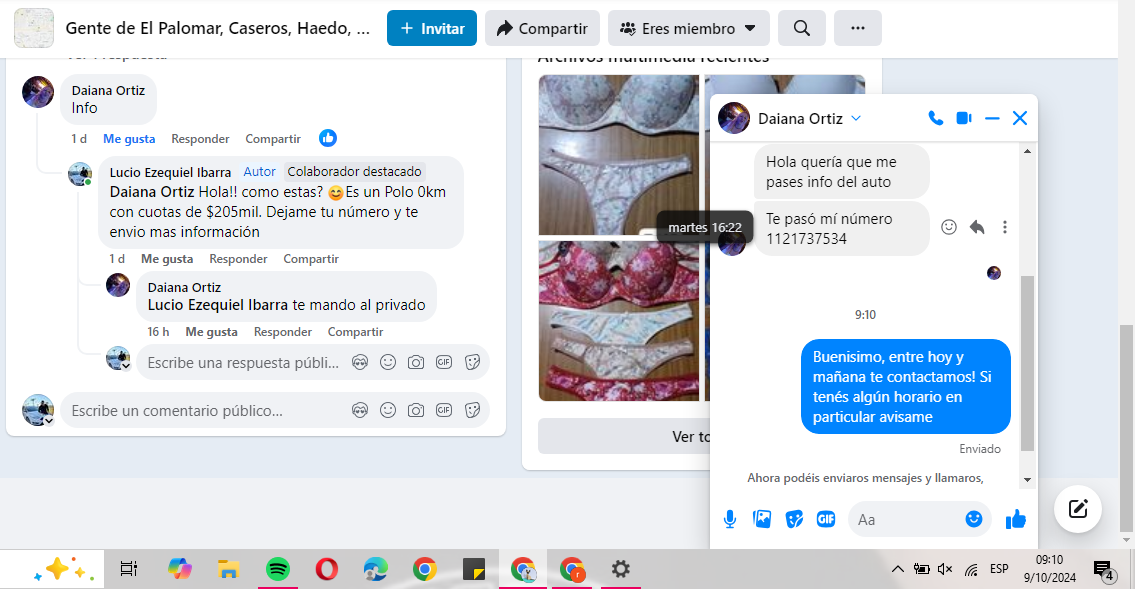Image resolution: width=1135 pixels, height=589 pixels.
Task: Write in Escribe un comentario público field
Action: 200,410
